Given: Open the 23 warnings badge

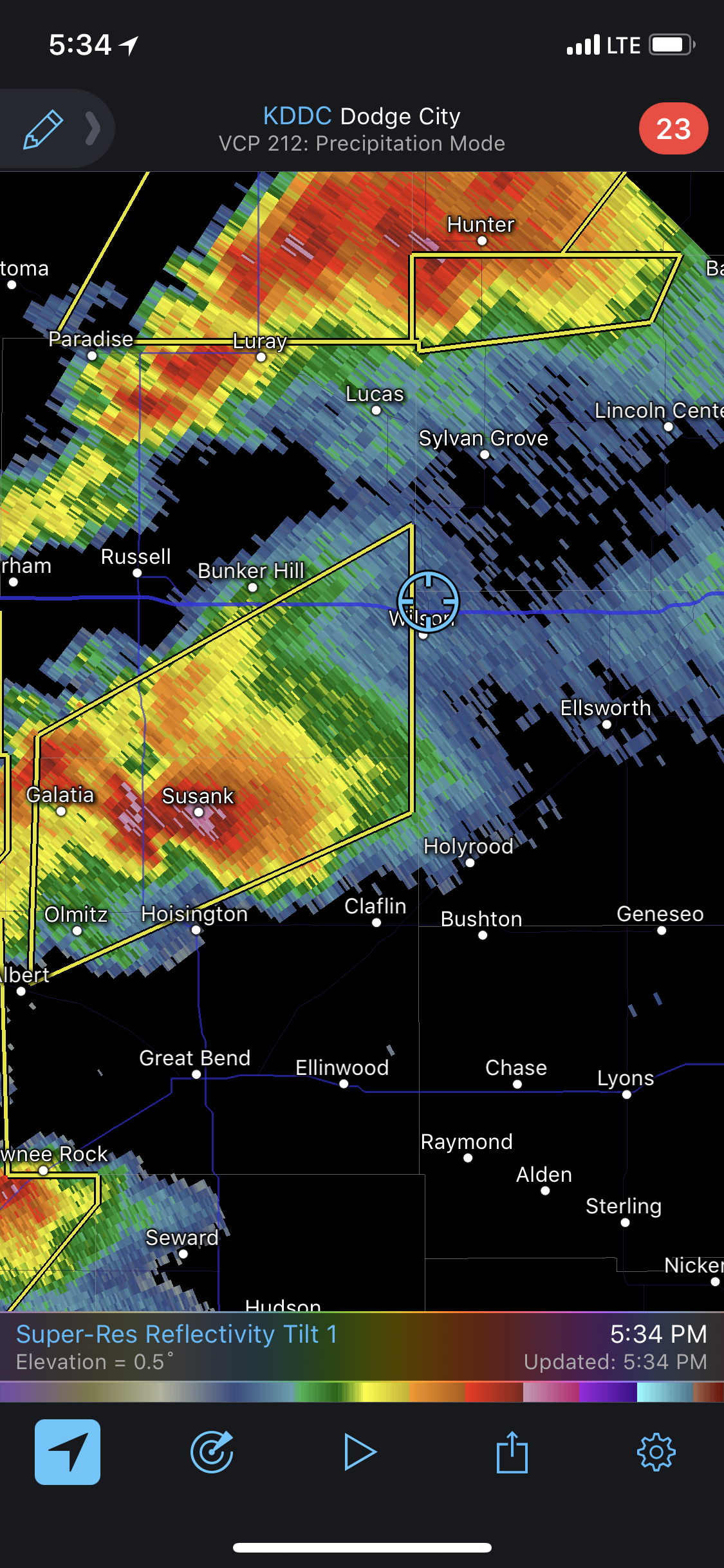Looking at the screenshot, I should click(673, 129).
